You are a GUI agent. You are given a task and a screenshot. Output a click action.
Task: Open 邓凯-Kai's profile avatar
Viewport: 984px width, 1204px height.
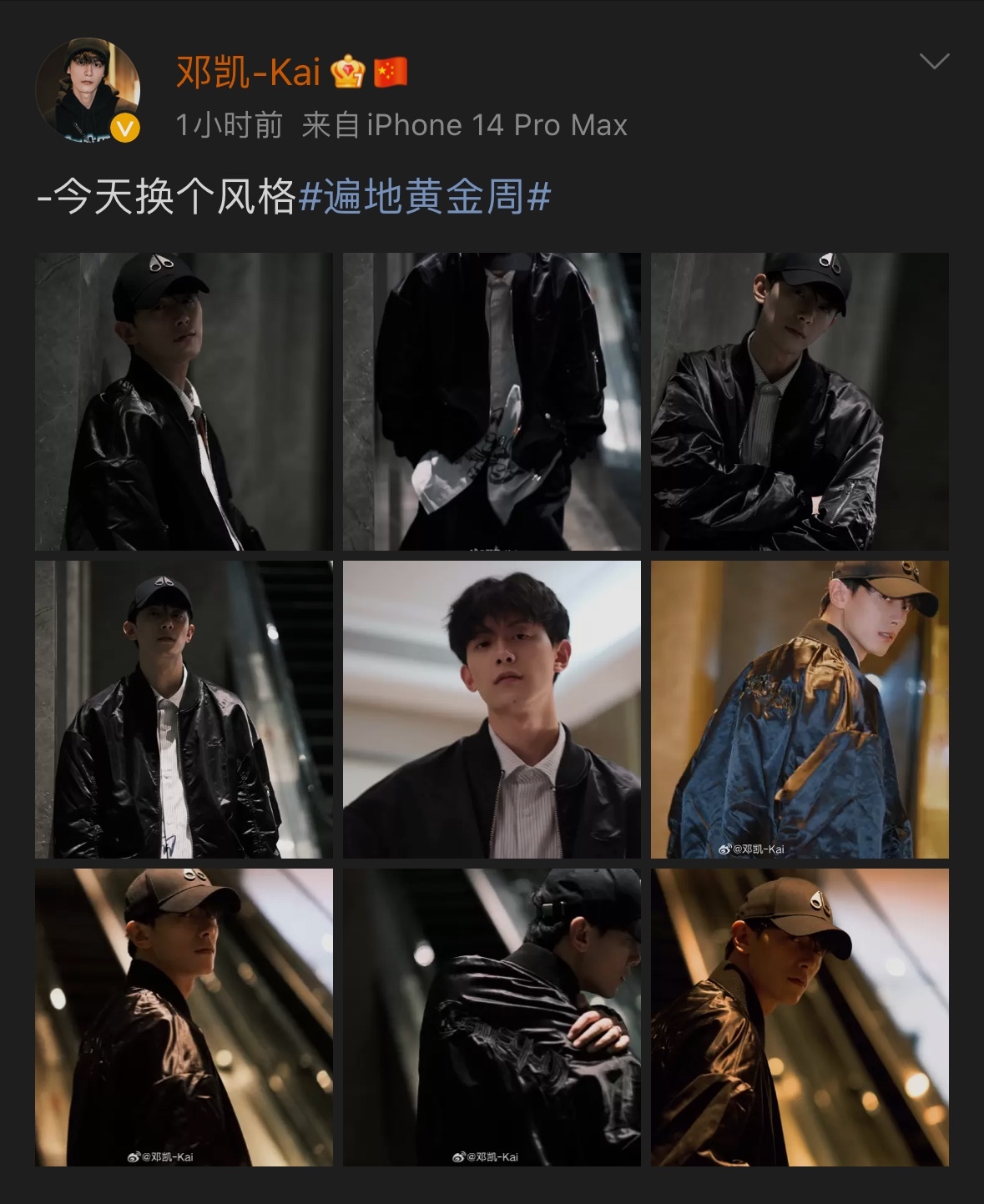point(88,90)
